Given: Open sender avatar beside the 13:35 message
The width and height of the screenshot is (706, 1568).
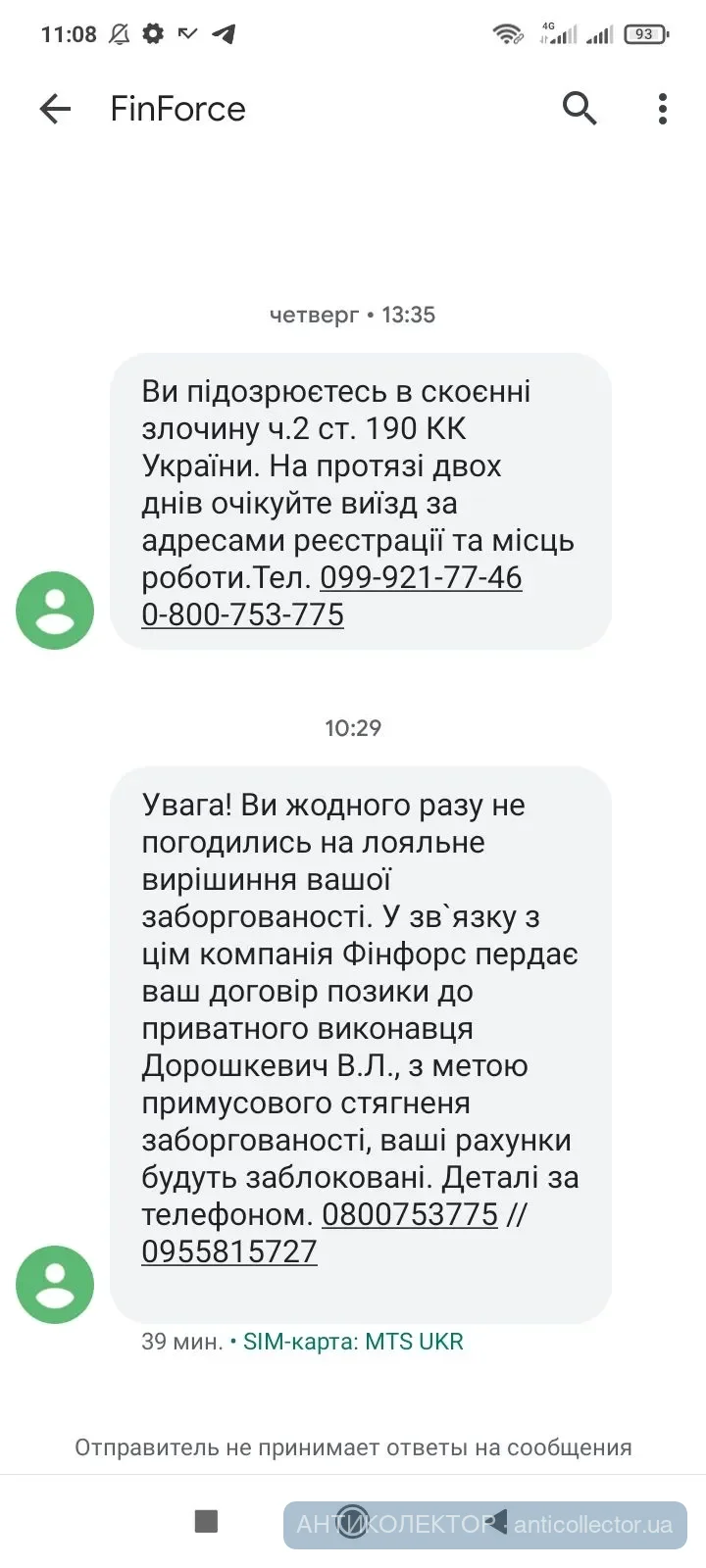Looking at the screenshot, I should (55, 610).
